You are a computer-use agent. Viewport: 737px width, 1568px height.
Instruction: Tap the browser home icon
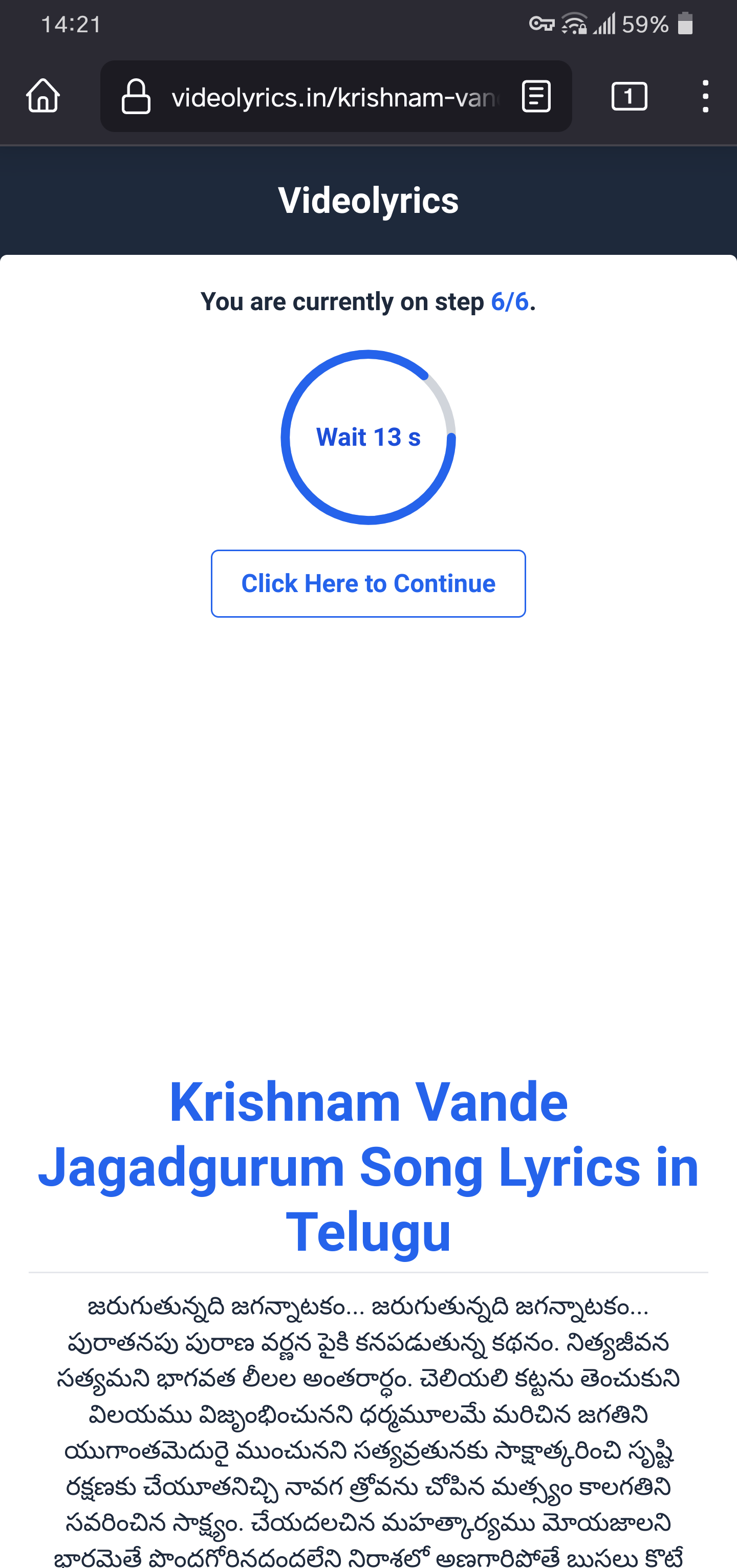coord(43,96)
